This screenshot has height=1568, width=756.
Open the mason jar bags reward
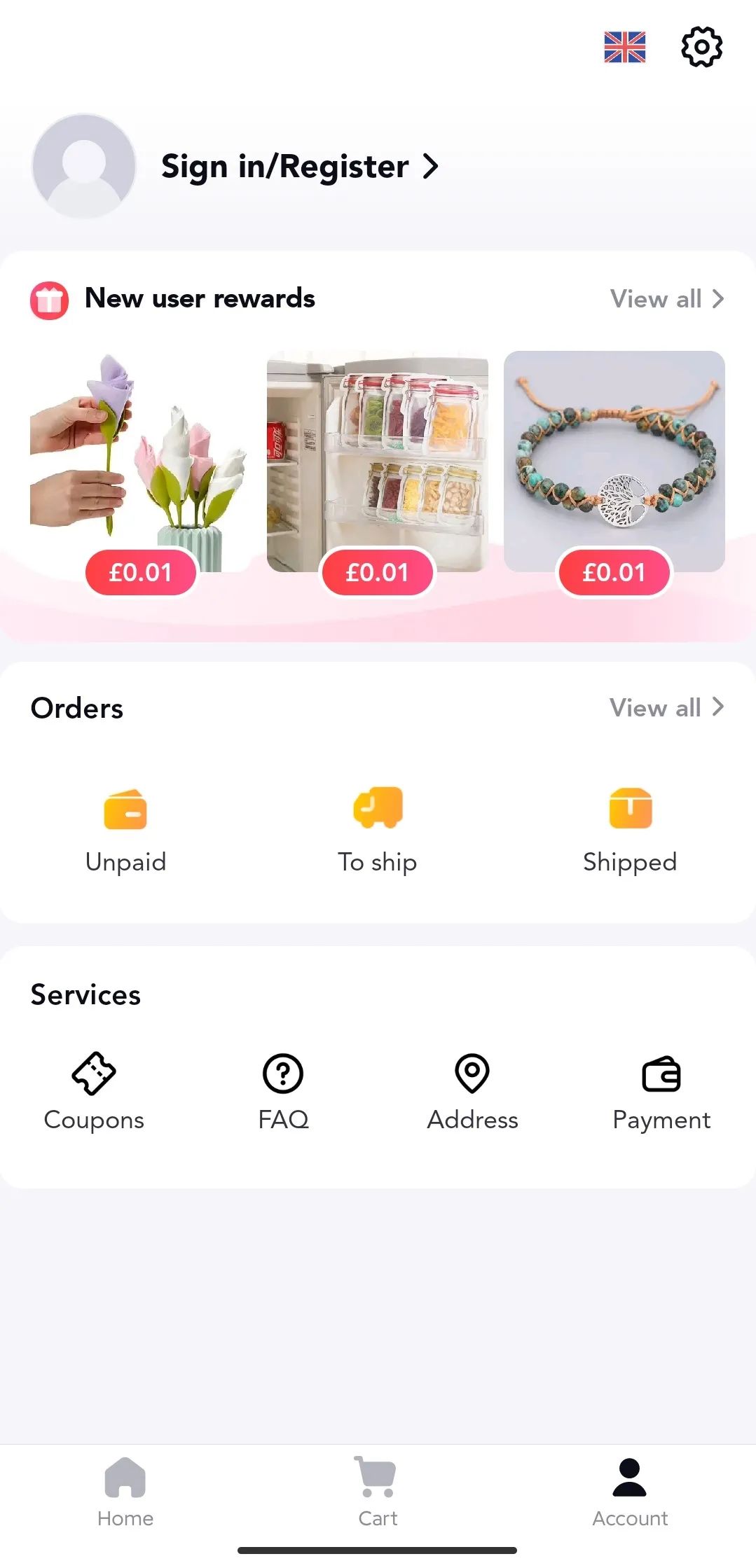pos(377,462)
